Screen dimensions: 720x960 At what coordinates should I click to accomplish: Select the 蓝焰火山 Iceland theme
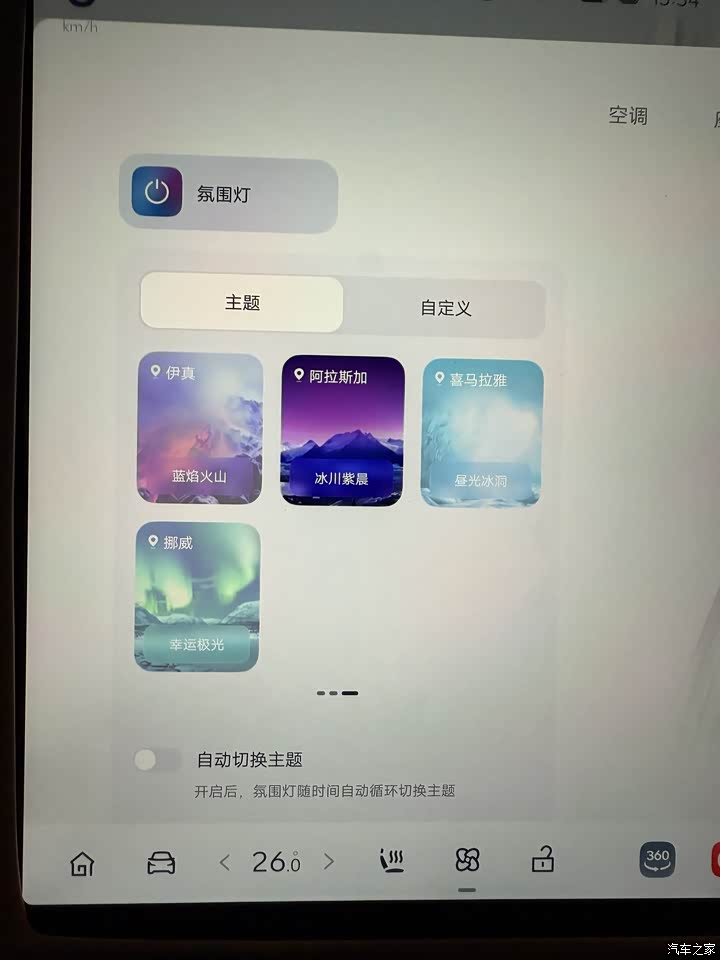click(200, 428)
